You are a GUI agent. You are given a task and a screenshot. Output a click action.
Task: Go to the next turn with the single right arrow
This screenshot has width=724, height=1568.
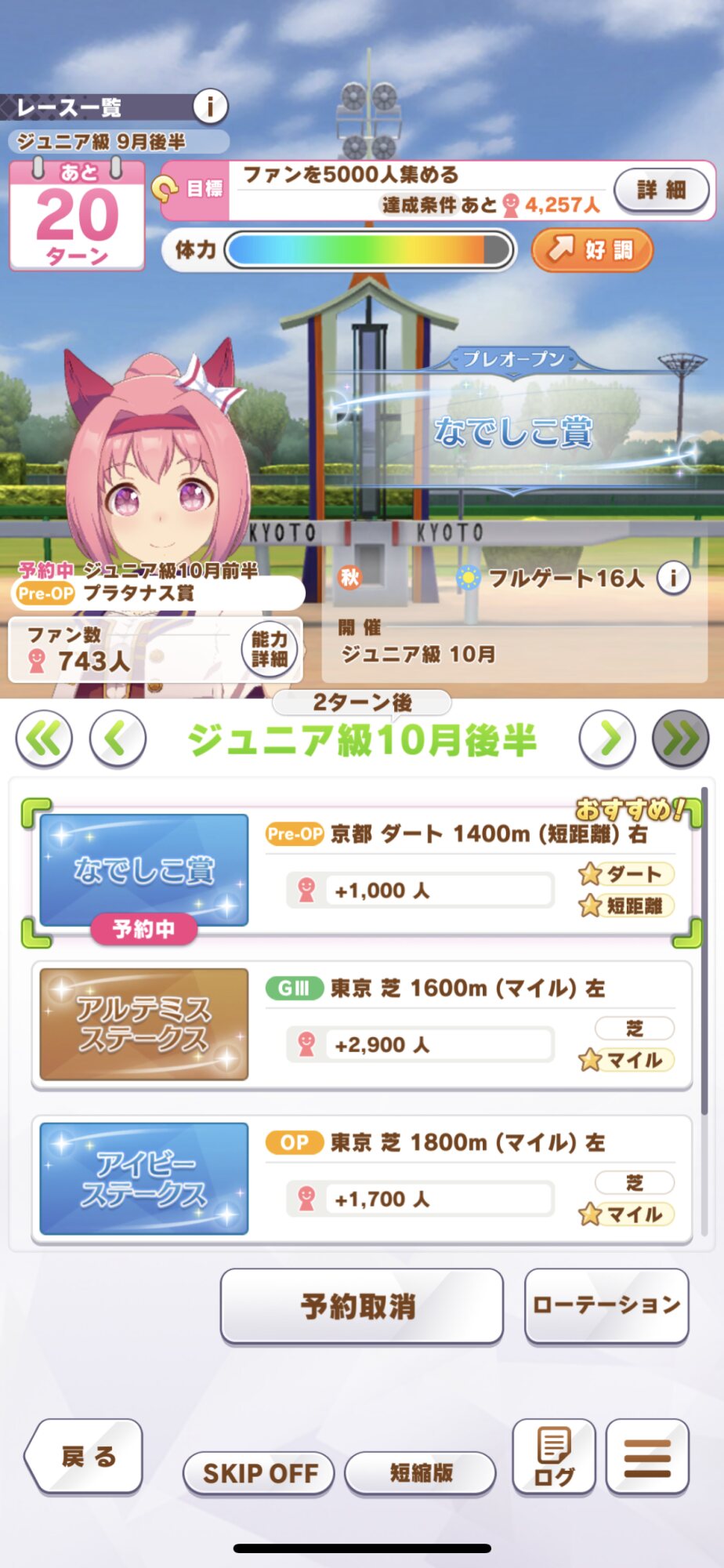click(607, 739)
